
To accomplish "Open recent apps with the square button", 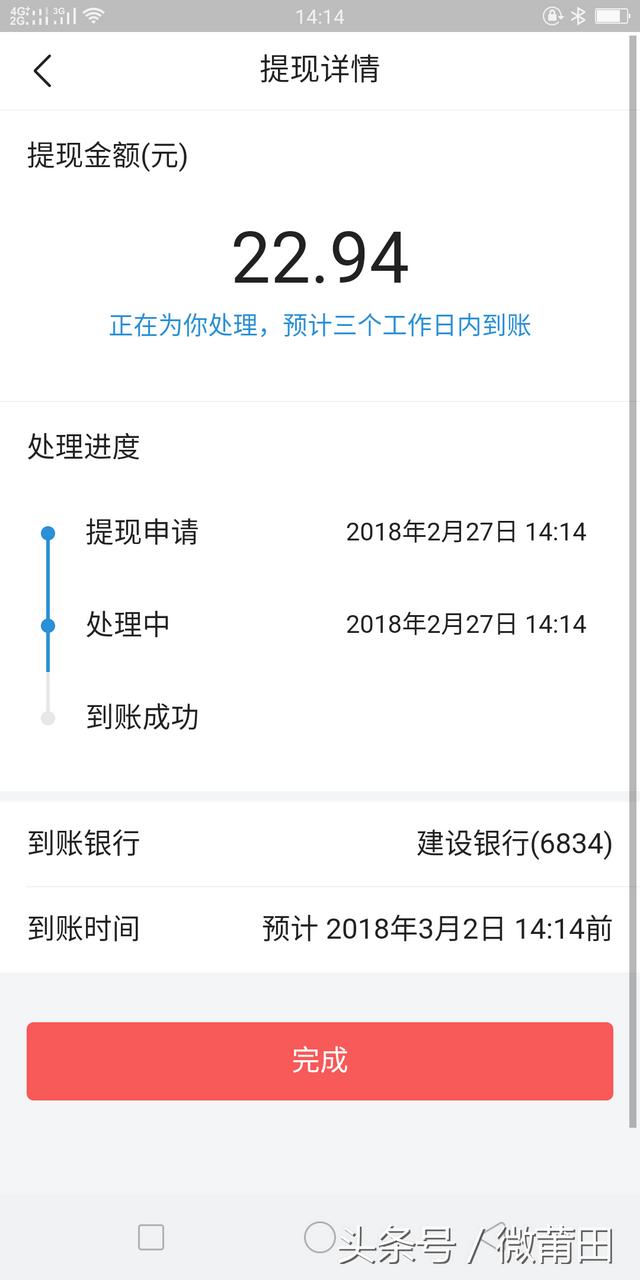I will point(151,1237).
